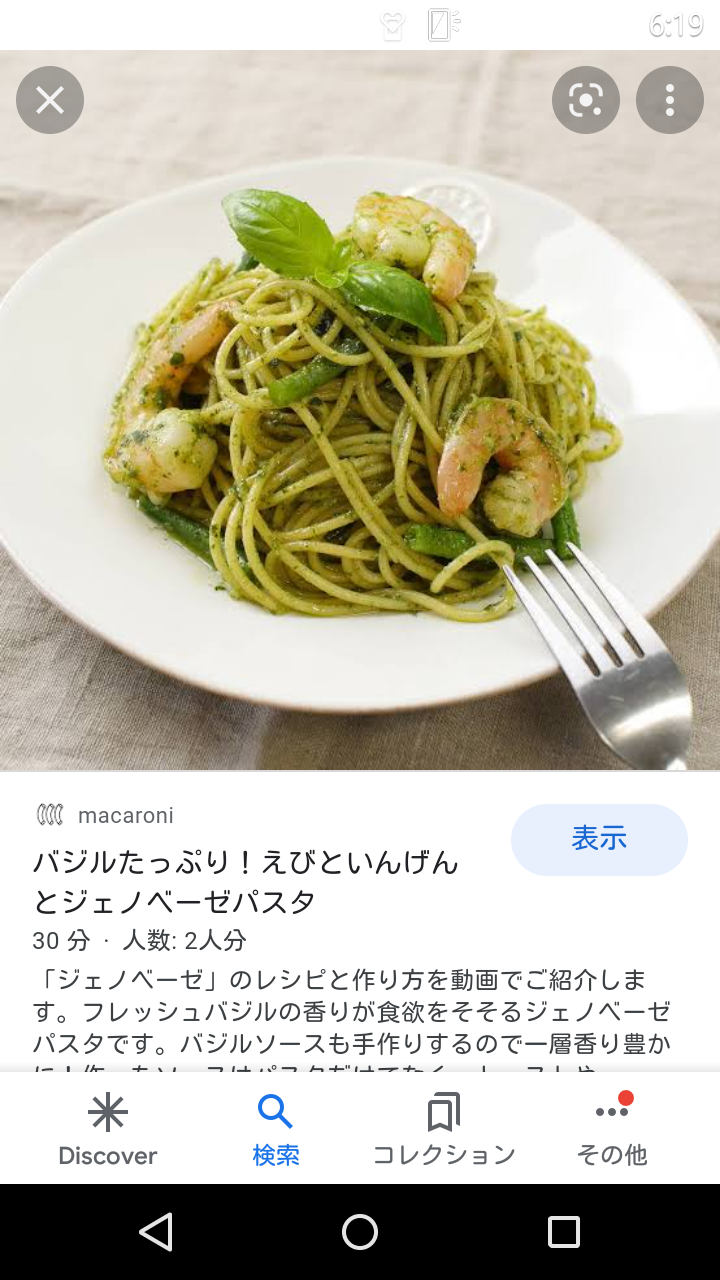Open the overflow menu
This screenshot has height=1280, width=720.
coord(669,100)
